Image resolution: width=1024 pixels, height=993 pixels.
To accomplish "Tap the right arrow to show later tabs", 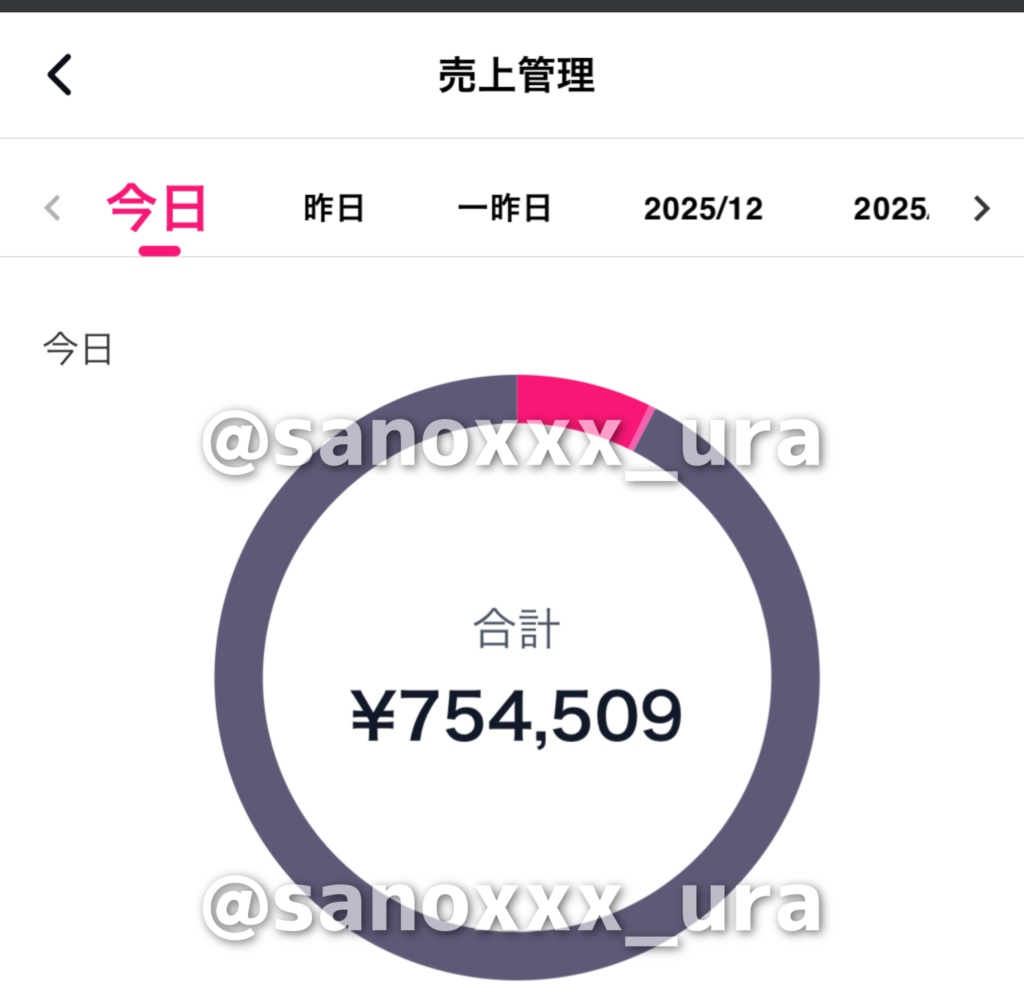I will point(982,209).
